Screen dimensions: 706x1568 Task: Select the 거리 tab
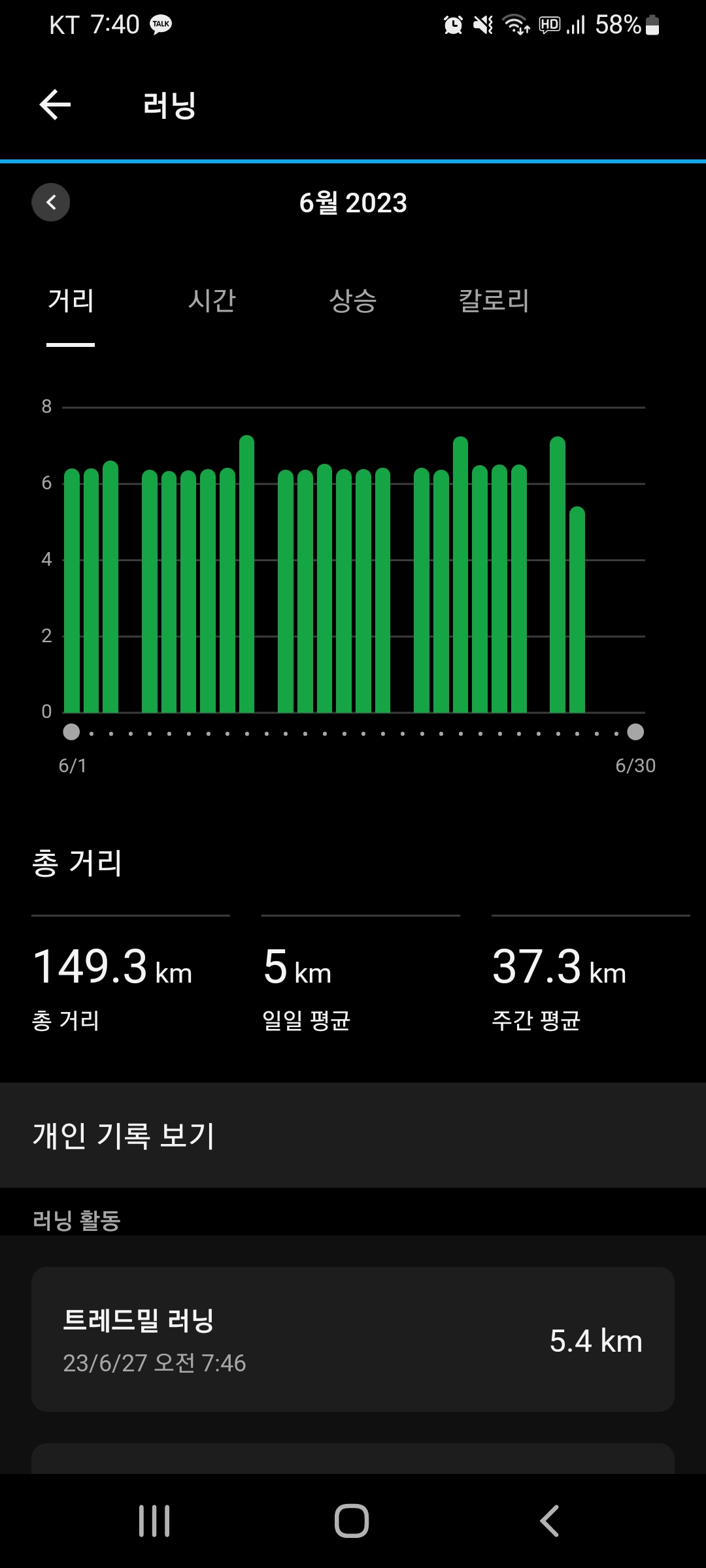(x=71, y=301)
